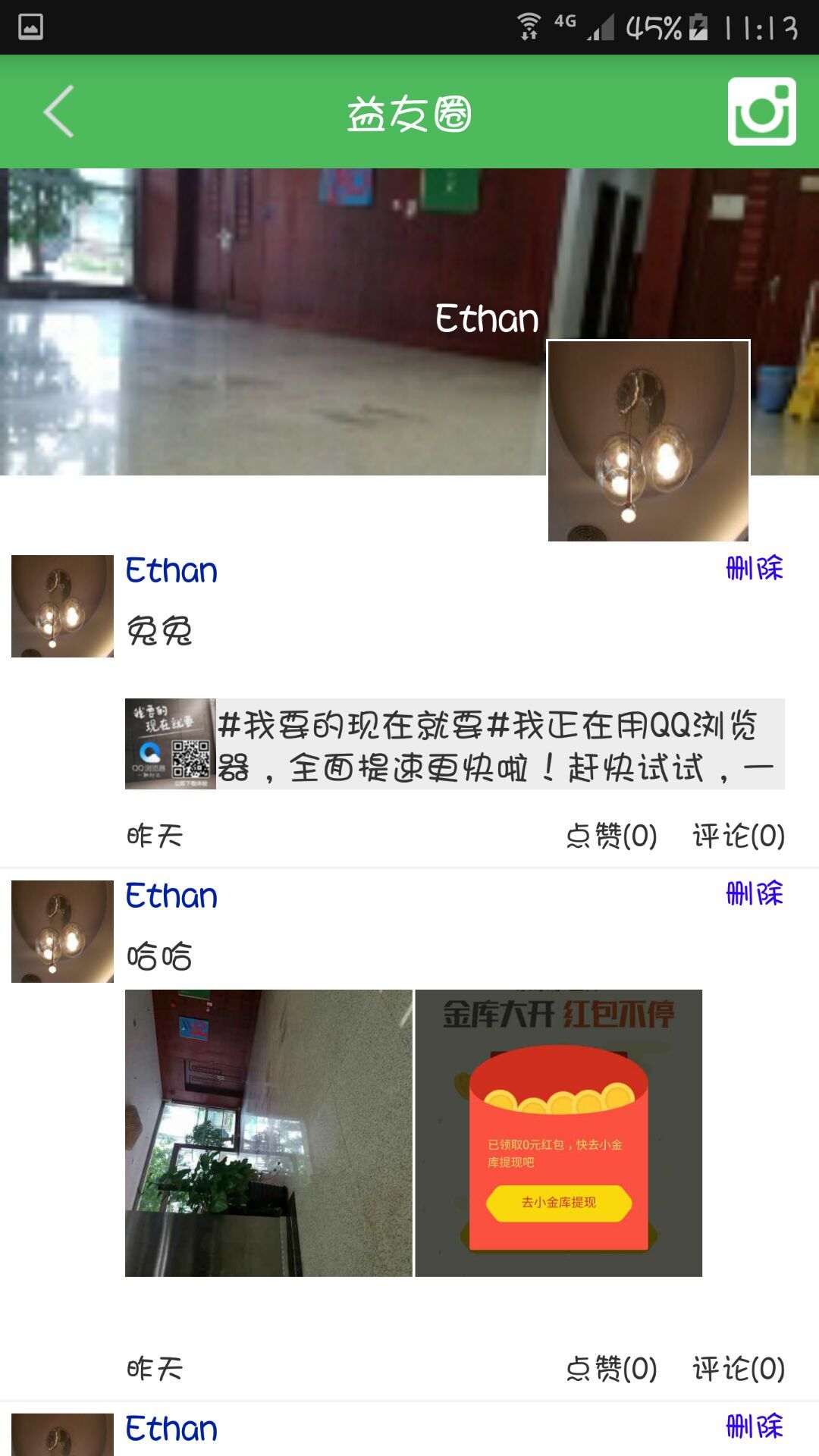This screenshot has height=1456, width=819.
Task: Open the camera to post
Action: click(x=761, y=111)
